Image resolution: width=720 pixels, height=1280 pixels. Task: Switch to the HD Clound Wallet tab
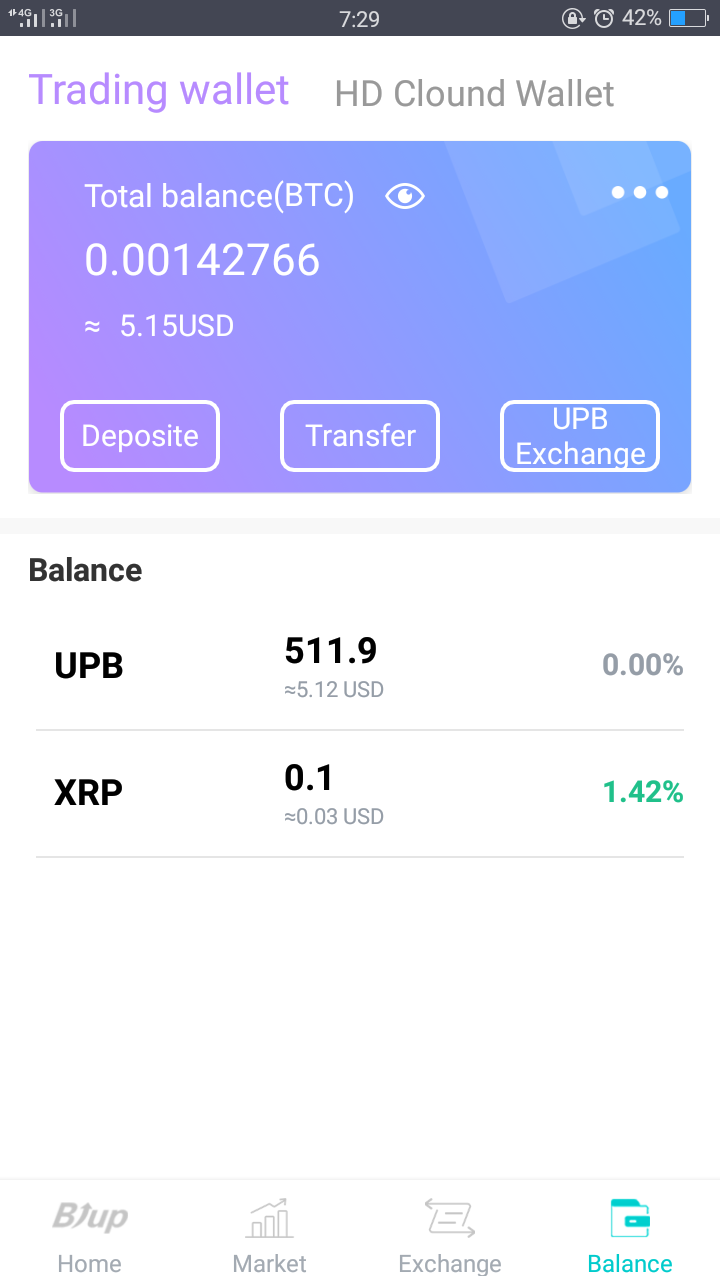tap(474, 94)
